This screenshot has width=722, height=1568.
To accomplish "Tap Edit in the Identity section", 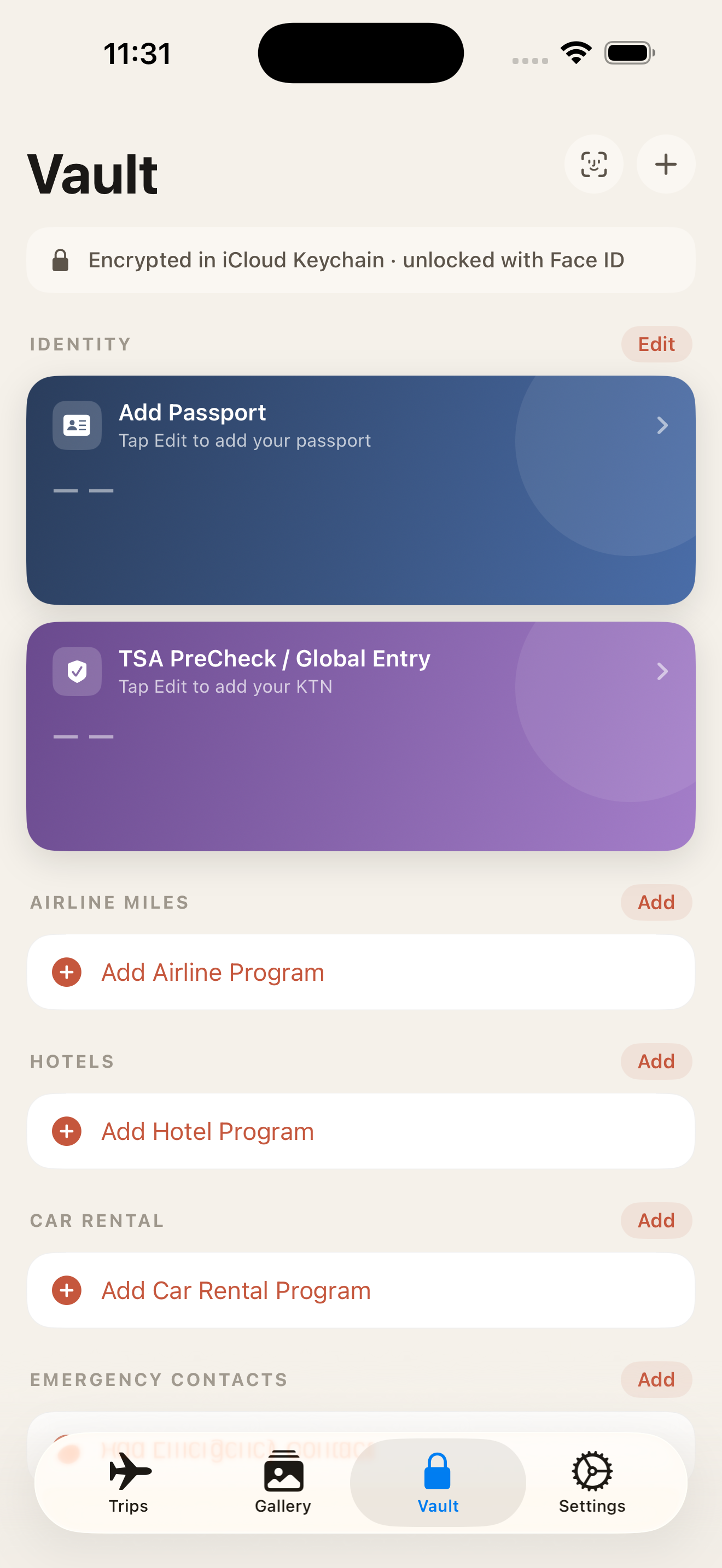I will pyautogui.click(x=656, y=344).
